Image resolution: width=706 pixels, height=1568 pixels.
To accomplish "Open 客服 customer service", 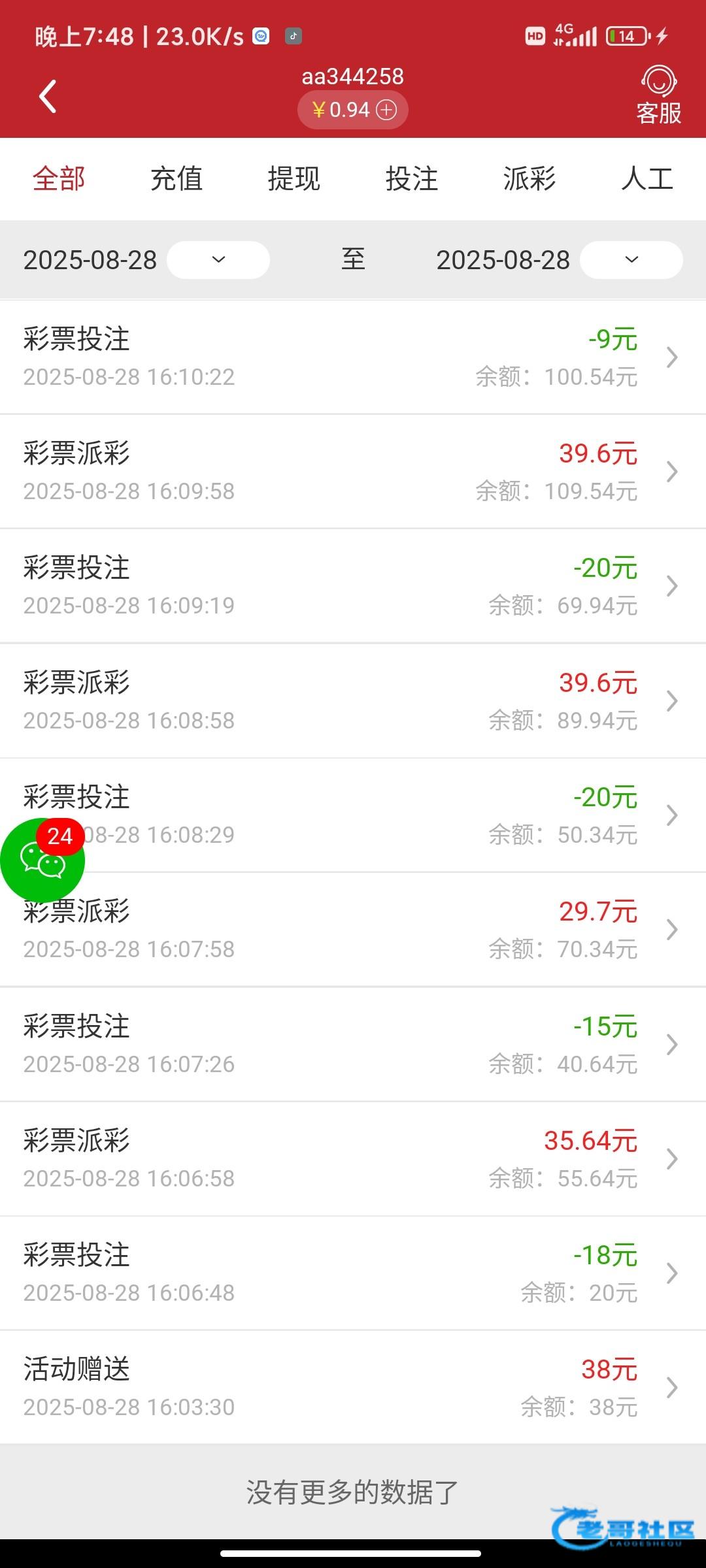I will coord(658,96).
